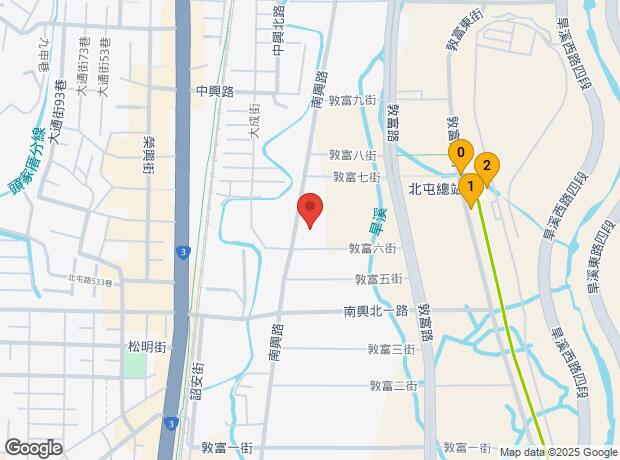Select the orange marker numbered 1
Image resolution: width=620 pixels, height=460 pixels.
tap(470, 185)
